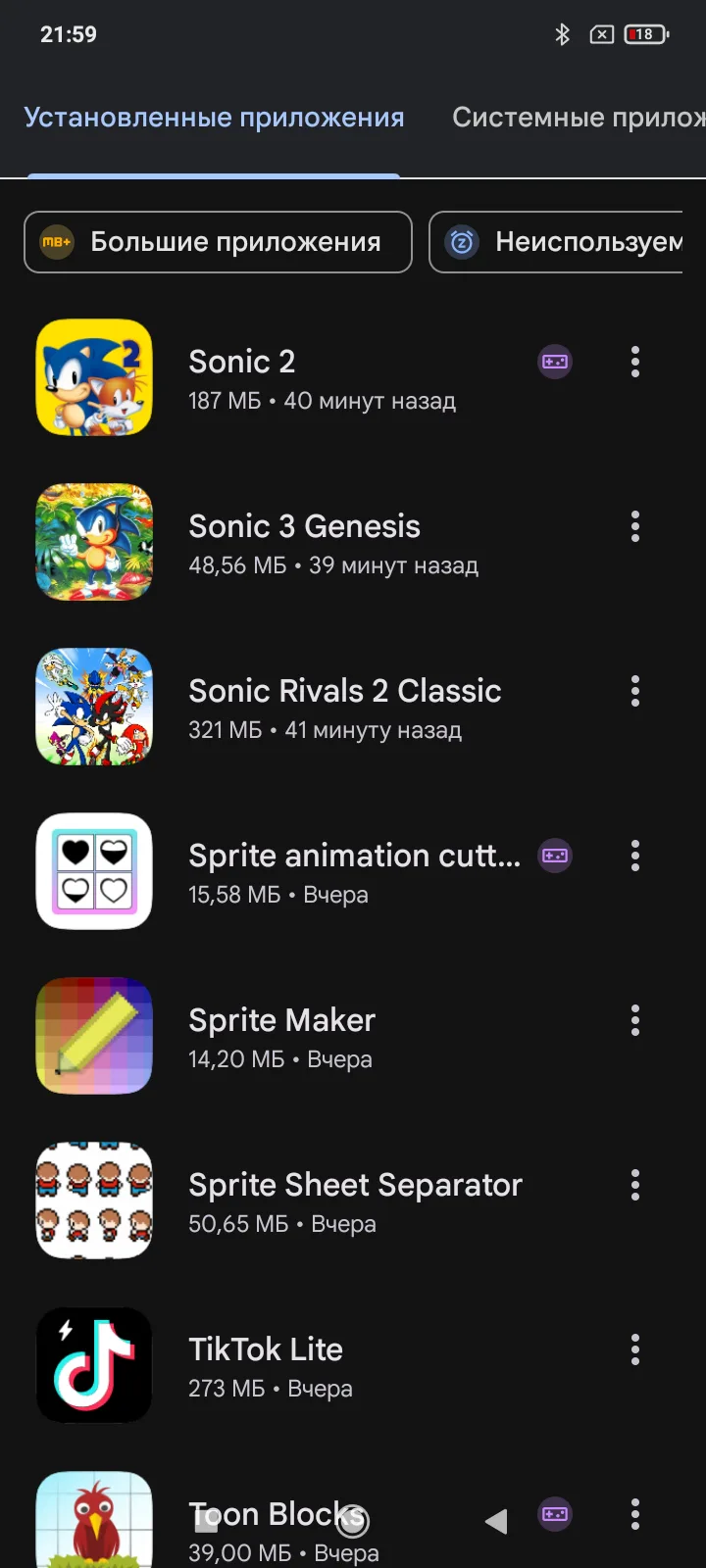Viewport: 706px width, 1568px height.
Task: Switch to the Системные приложения tab
Action: [x=578, y=118]
